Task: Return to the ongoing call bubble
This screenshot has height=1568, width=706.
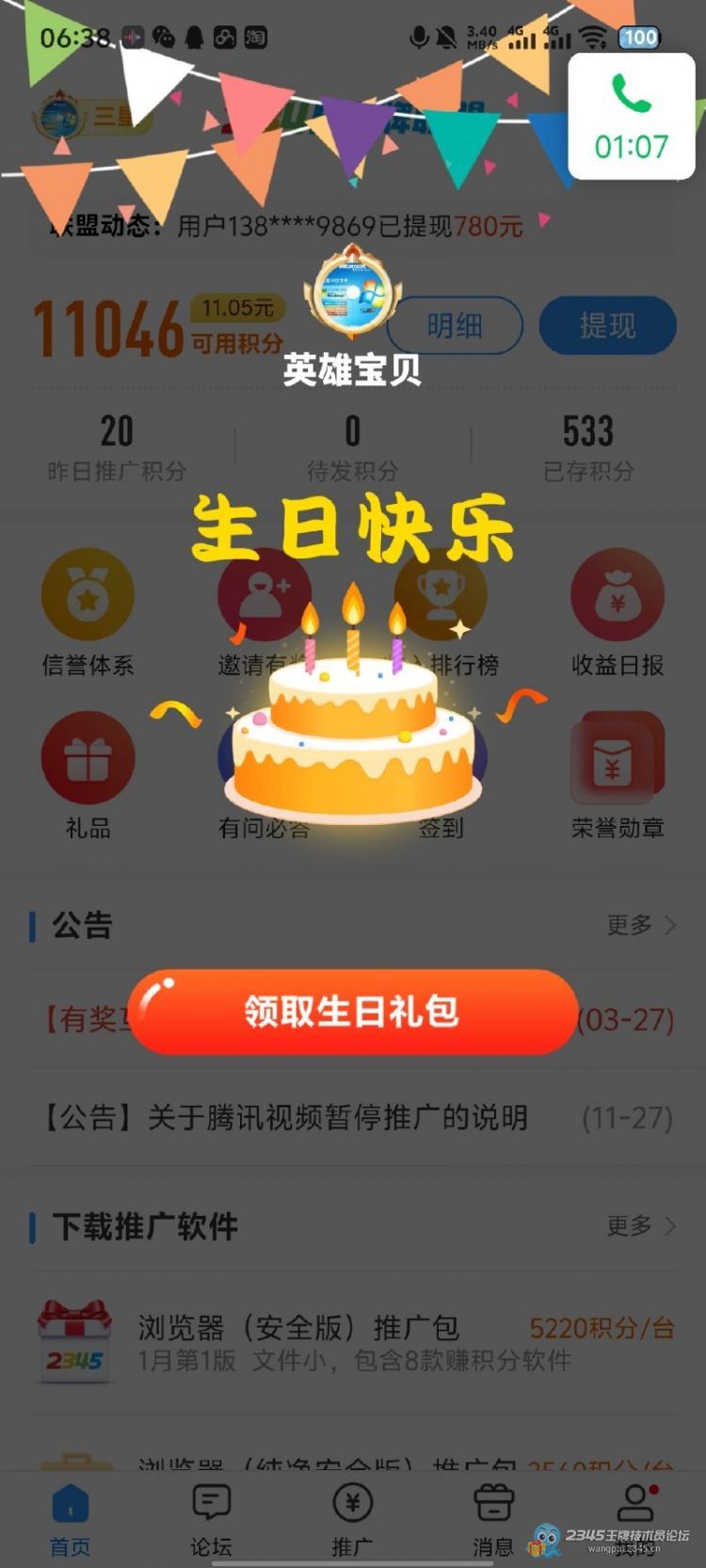Action: (631, 118)
